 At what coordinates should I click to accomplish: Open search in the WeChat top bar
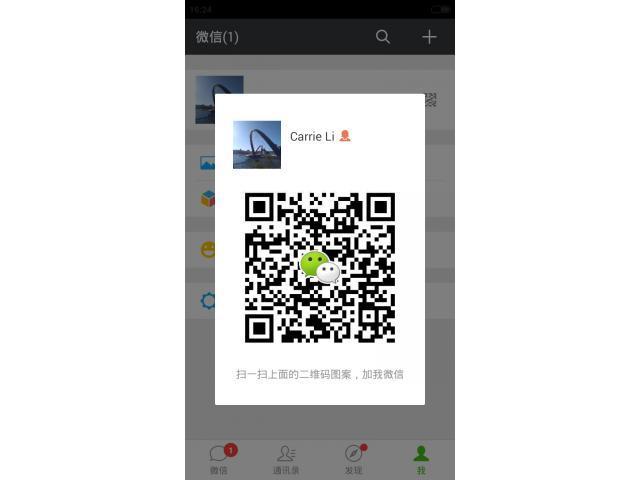coord(383,37)
